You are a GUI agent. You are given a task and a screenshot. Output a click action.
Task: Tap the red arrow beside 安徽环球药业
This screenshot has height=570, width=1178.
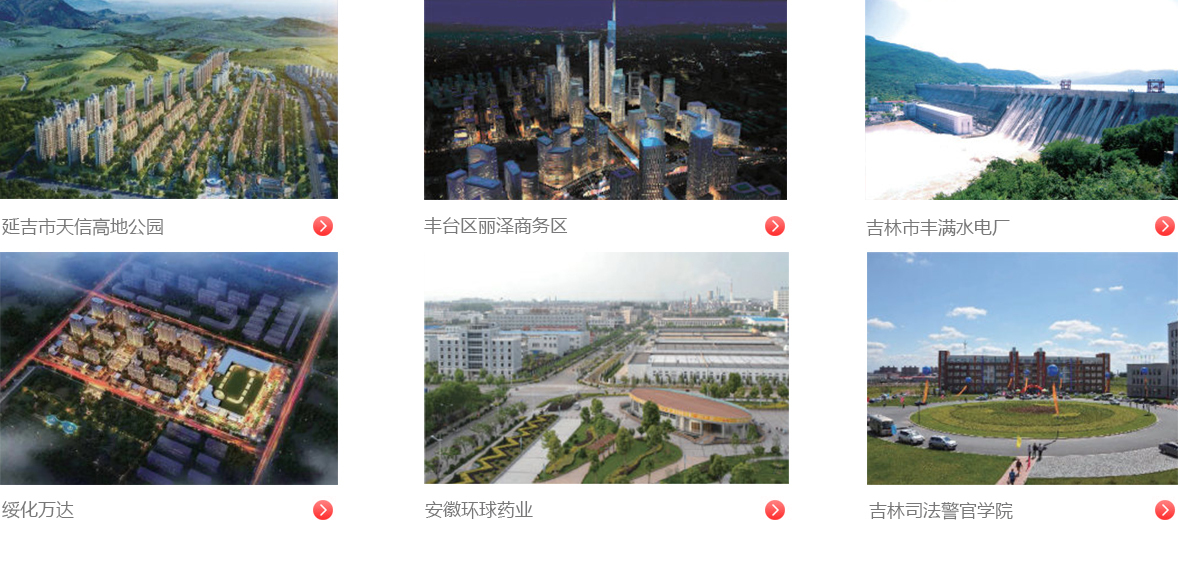[x=775, y=510]
